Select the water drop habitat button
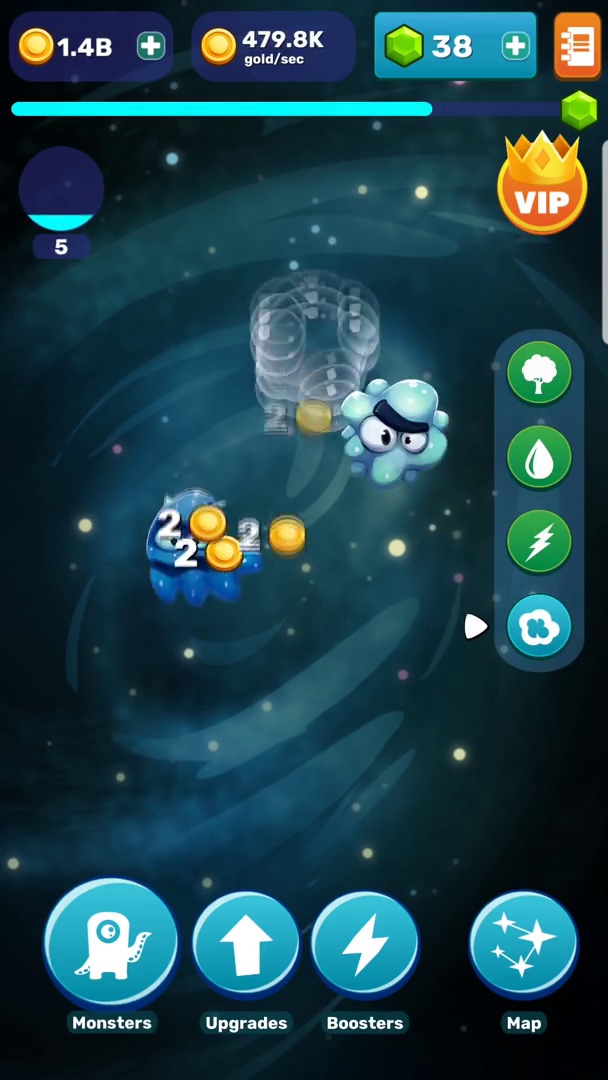 click(x=539, y=457)
